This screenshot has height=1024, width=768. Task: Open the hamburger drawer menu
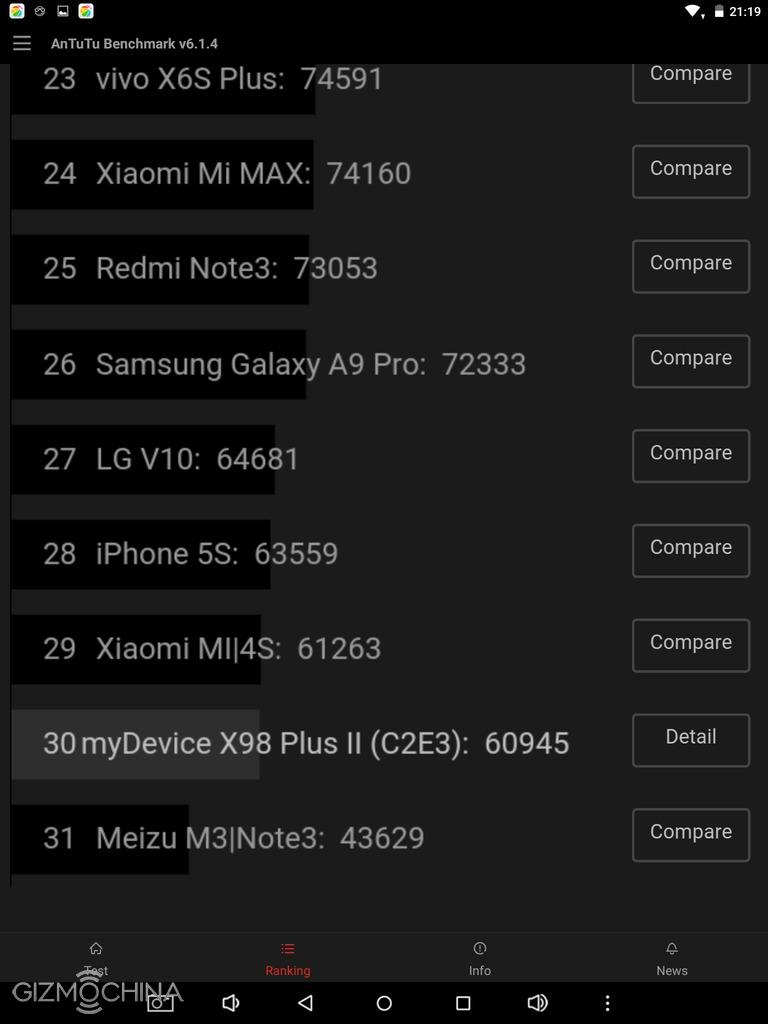pyautogui.click(x=22, y=43)
